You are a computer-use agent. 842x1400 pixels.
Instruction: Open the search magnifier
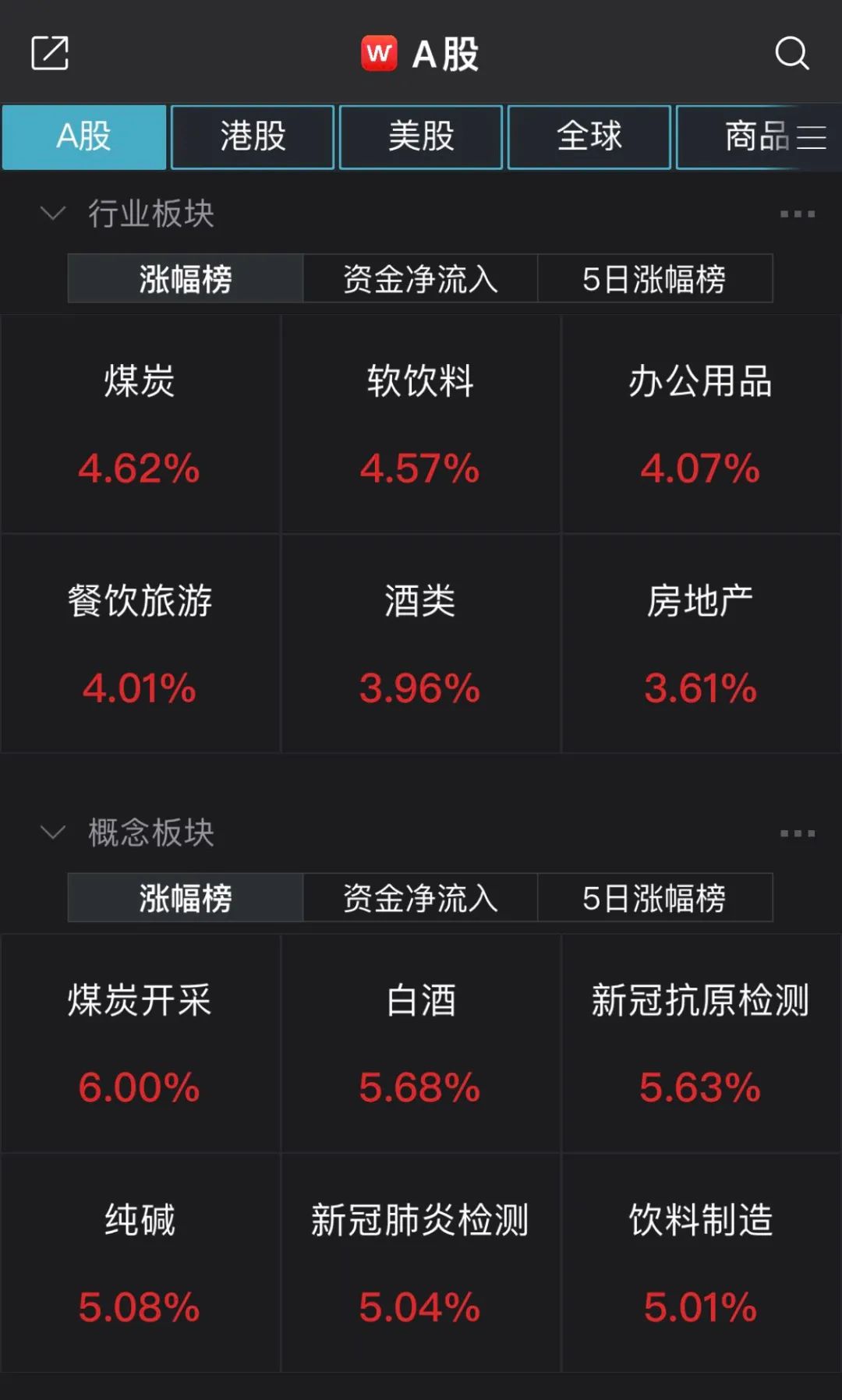coord(792,53)
